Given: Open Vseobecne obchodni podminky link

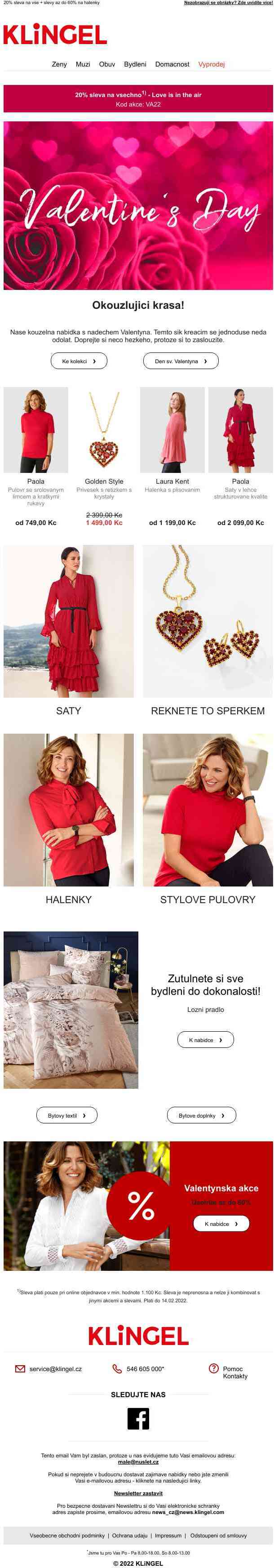Looking at the screenshot, I should pos(67,1536).
